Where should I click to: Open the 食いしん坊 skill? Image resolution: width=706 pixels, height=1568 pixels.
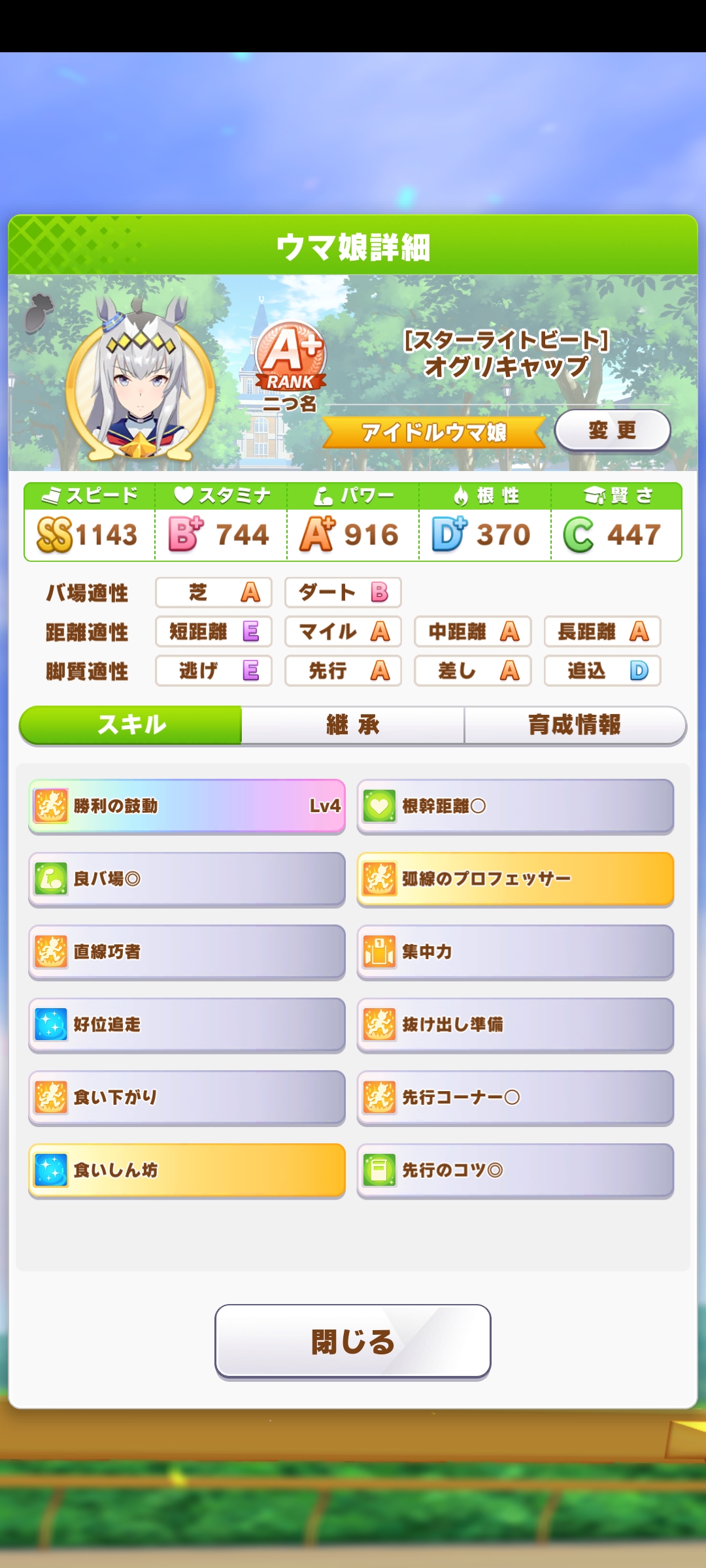[x=187, y=1170]
